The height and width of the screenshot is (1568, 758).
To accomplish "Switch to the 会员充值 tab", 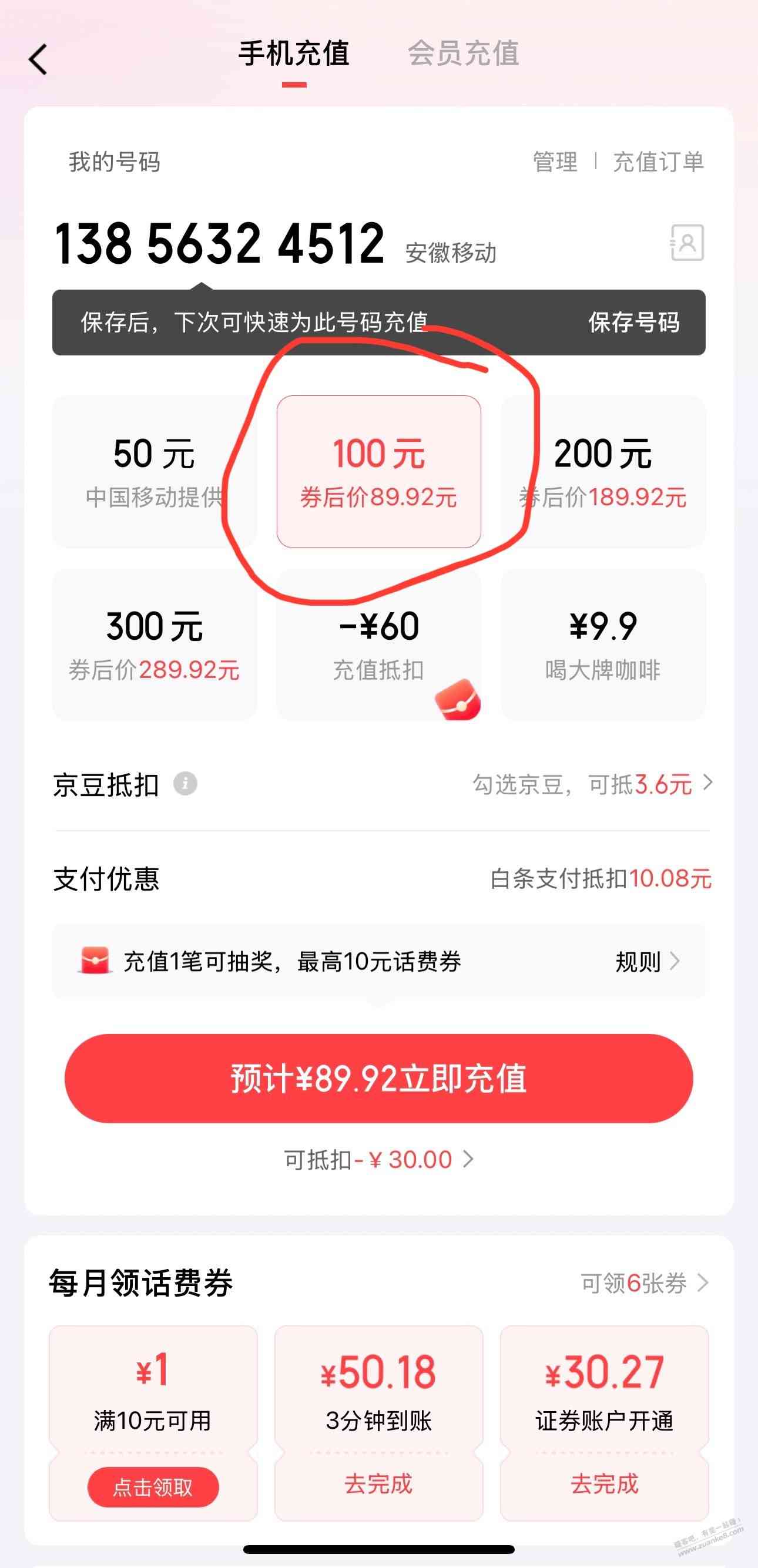I will click(x=462, y=53).
